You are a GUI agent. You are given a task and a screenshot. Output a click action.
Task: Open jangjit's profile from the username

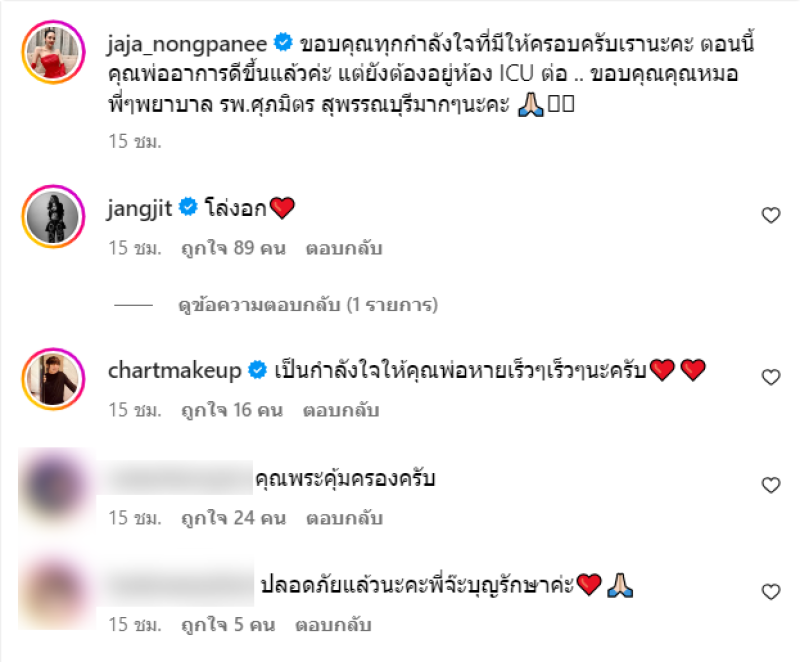[140, 208]
